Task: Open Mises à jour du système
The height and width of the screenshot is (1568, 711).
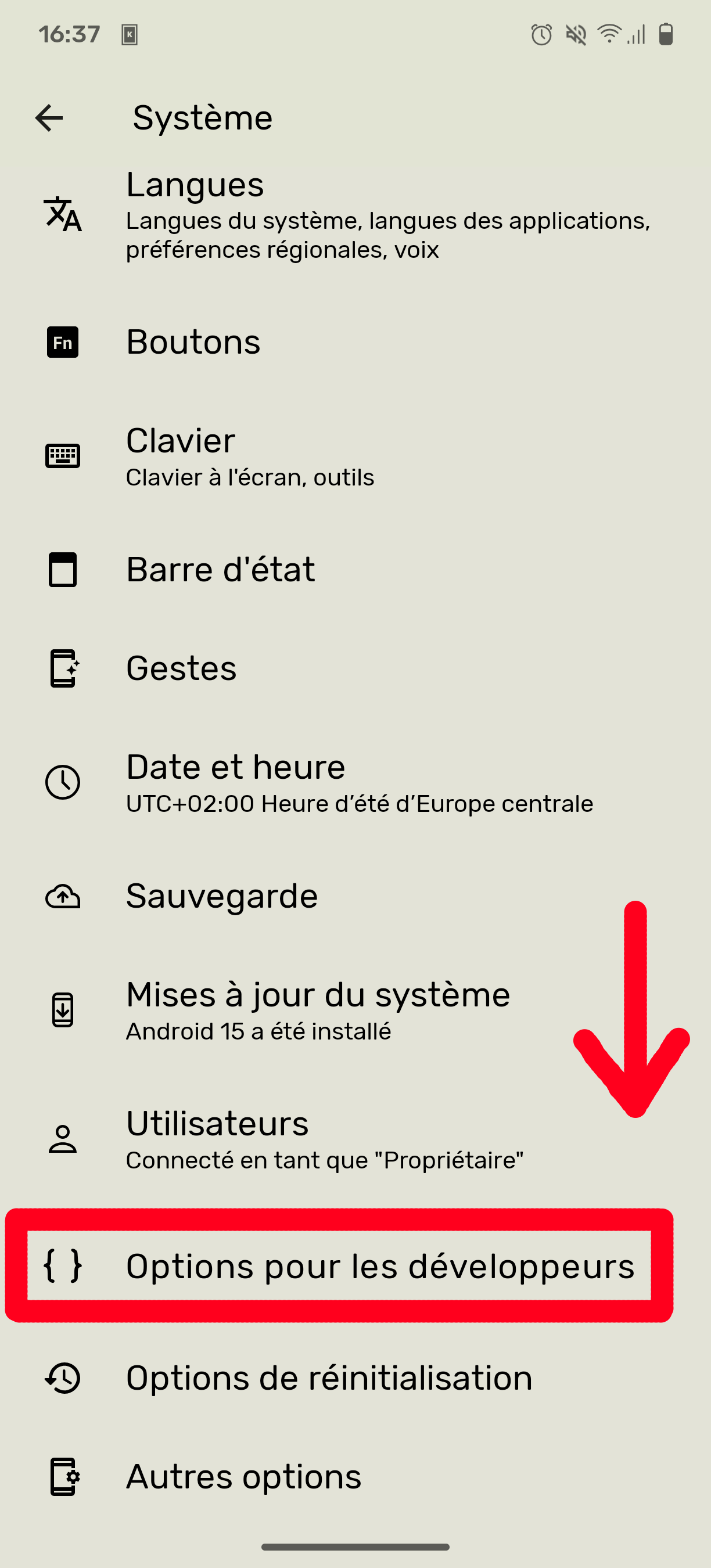Action: (x=355, y=1010)
